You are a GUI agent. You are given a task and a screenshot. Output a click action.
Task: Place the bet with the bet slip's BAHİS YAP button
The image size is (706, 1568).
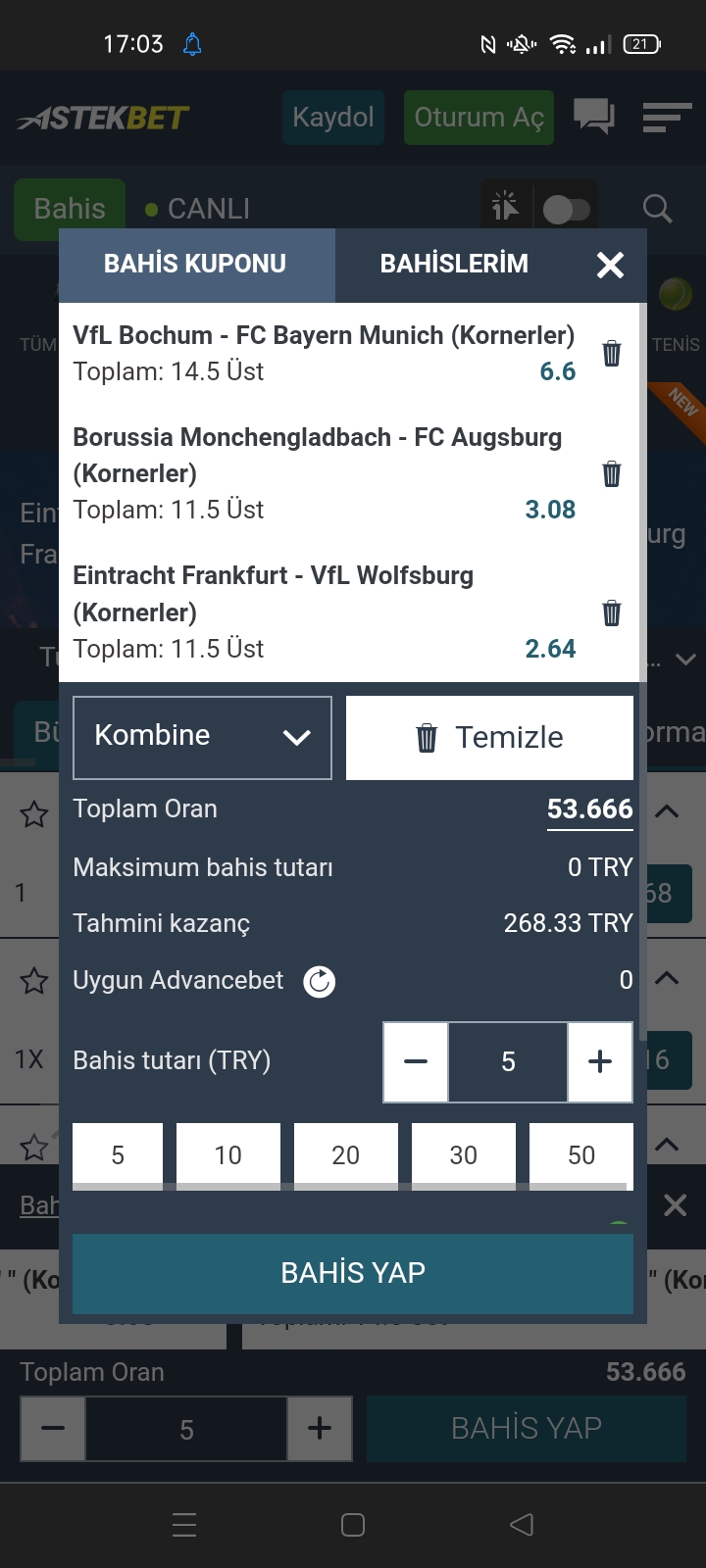(353, 1273)
